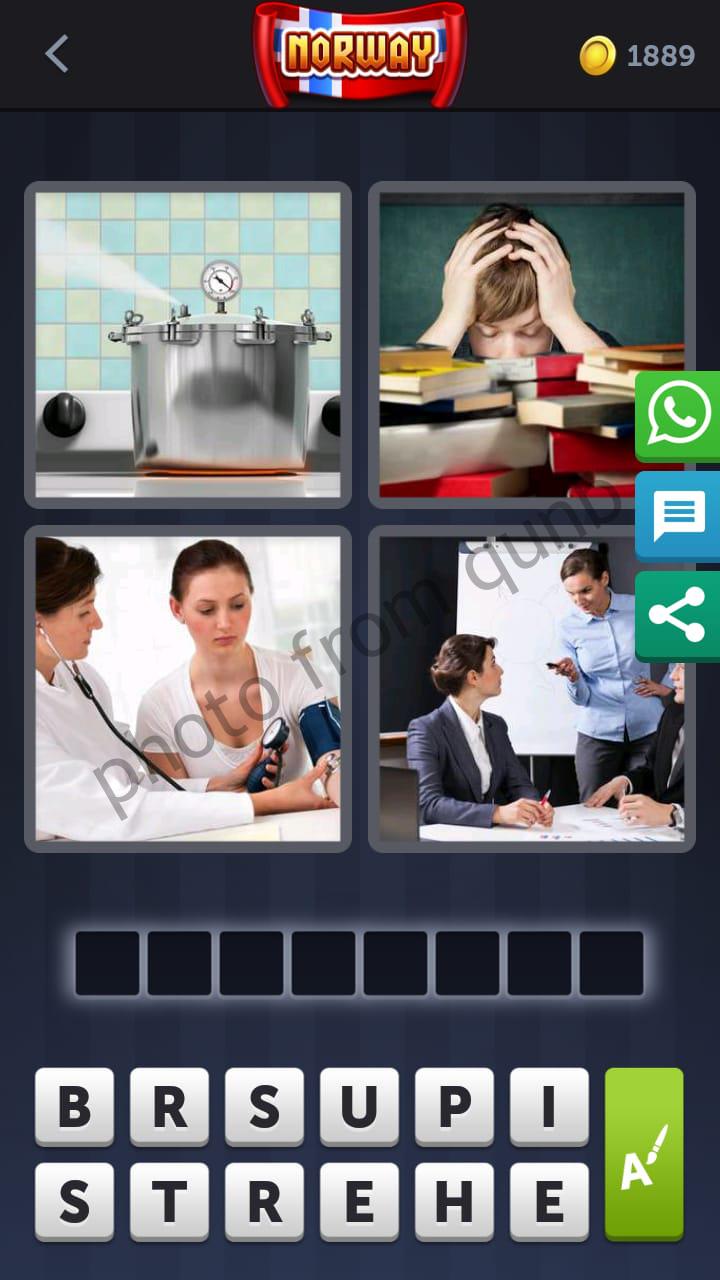
Task: Enlarge the stressed boy with books picture
Action: click(x=531, y=345)
